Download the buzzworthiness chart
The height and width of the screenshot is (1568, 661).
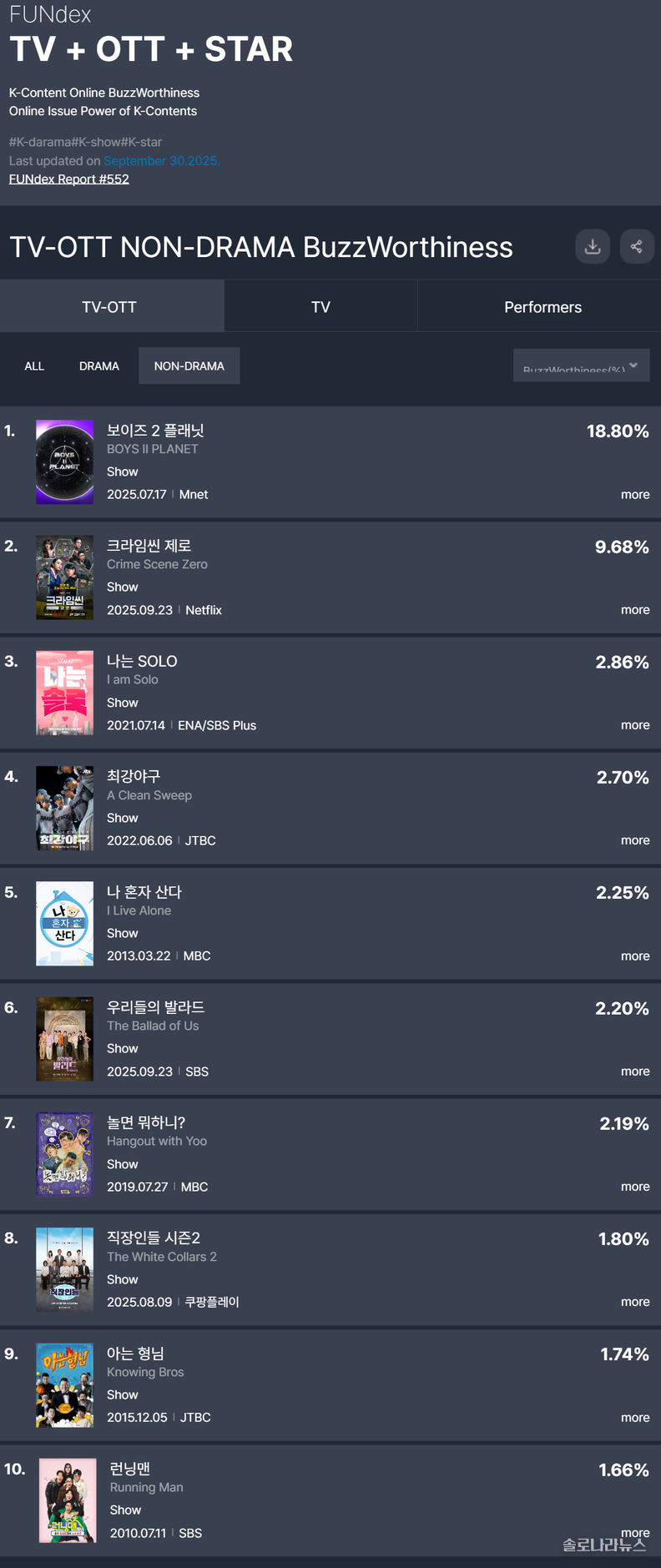coord(593,247)
